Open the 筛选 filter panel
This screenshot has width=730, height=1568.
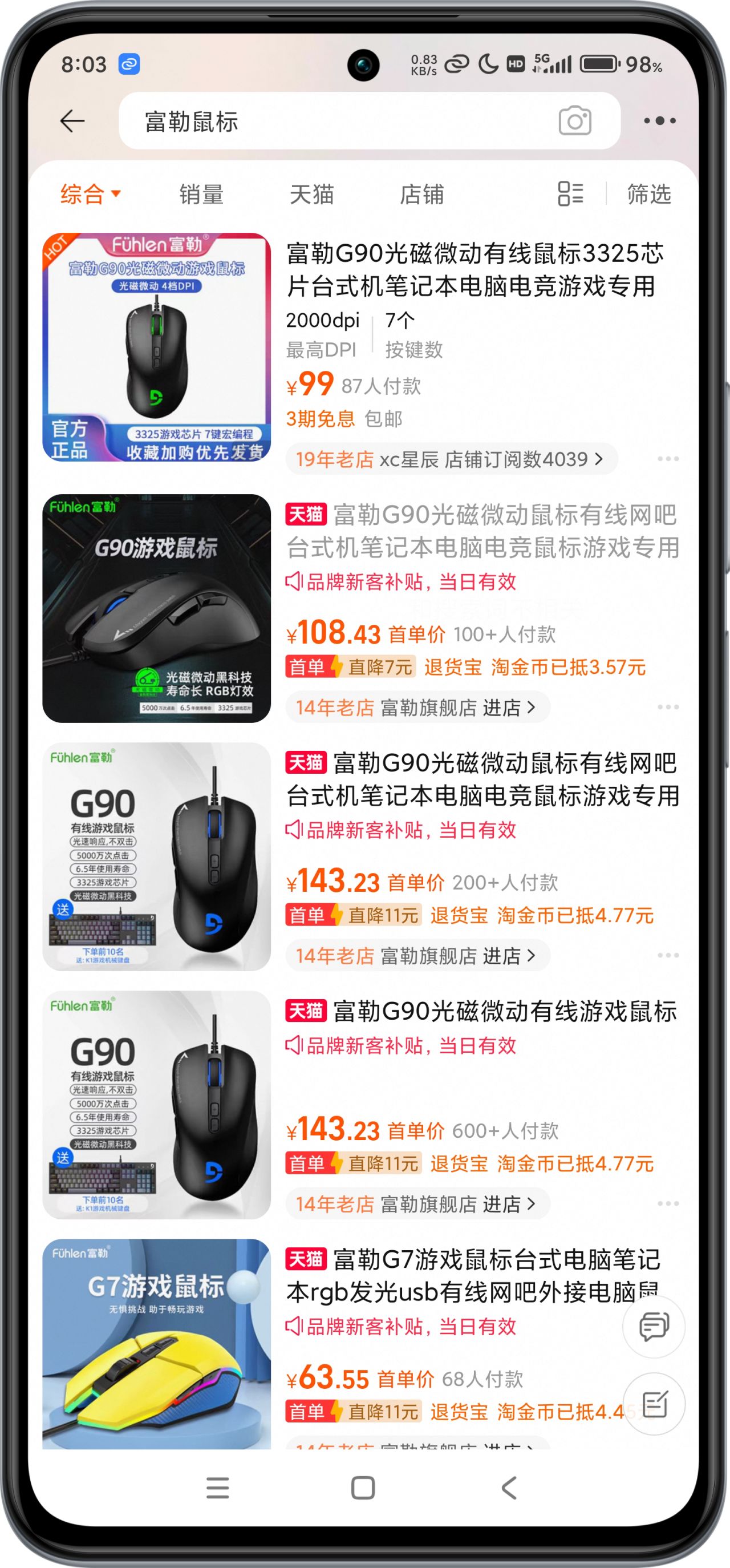click(648, 194)
